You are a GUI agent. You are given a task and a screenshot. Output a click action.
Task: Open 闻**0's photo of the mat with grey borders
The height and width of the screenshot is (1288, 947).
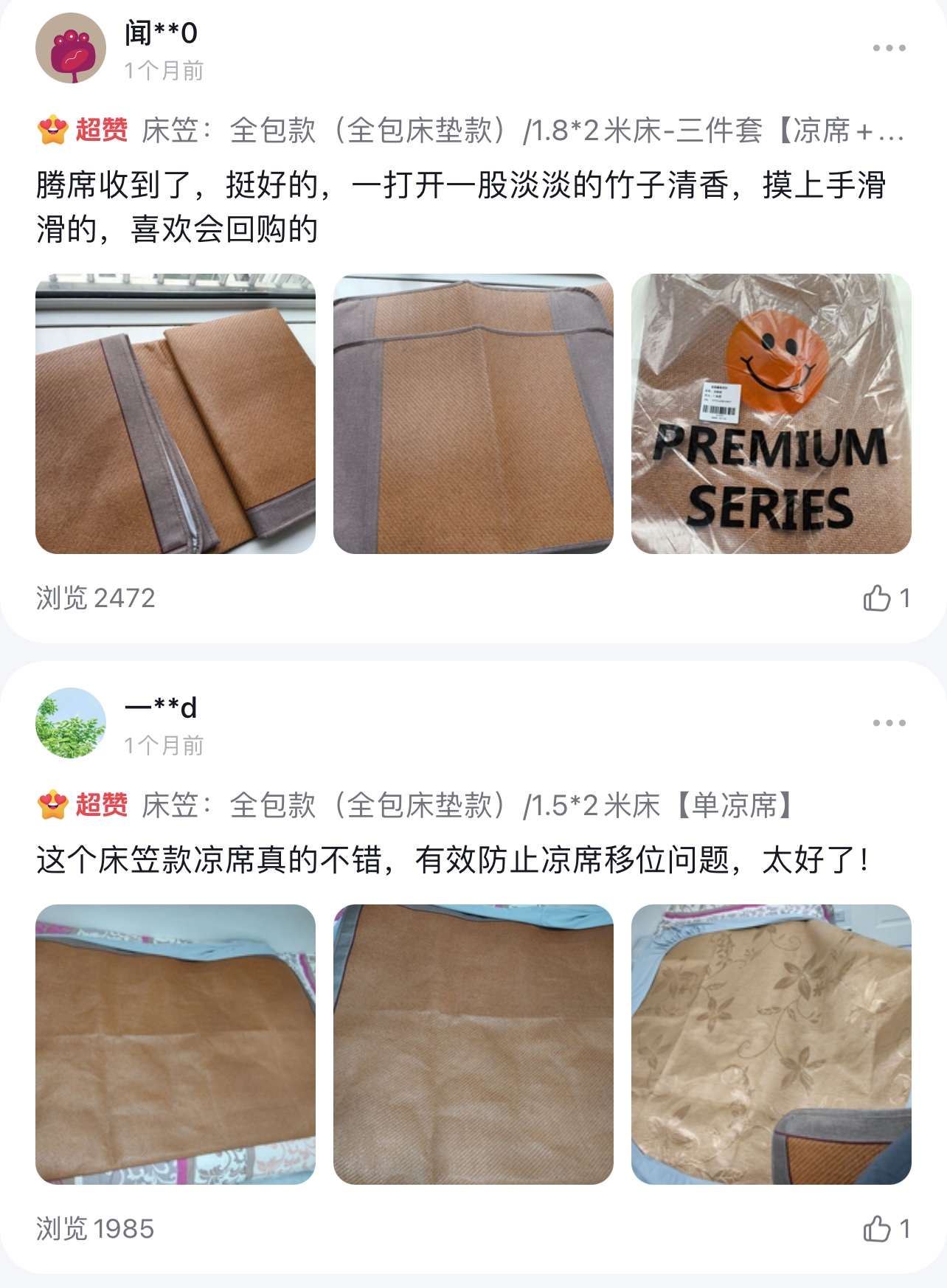coord(473,414)
